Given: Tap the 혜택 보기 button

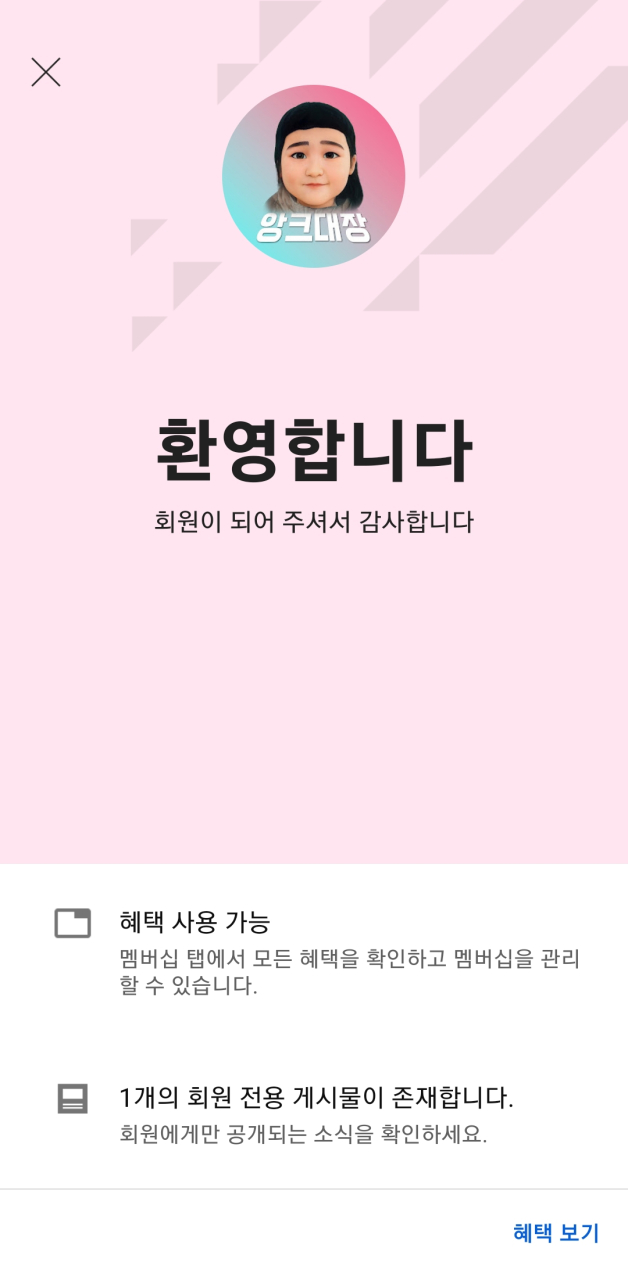Looking at the screenshot, I should [x=555, y=1233].
